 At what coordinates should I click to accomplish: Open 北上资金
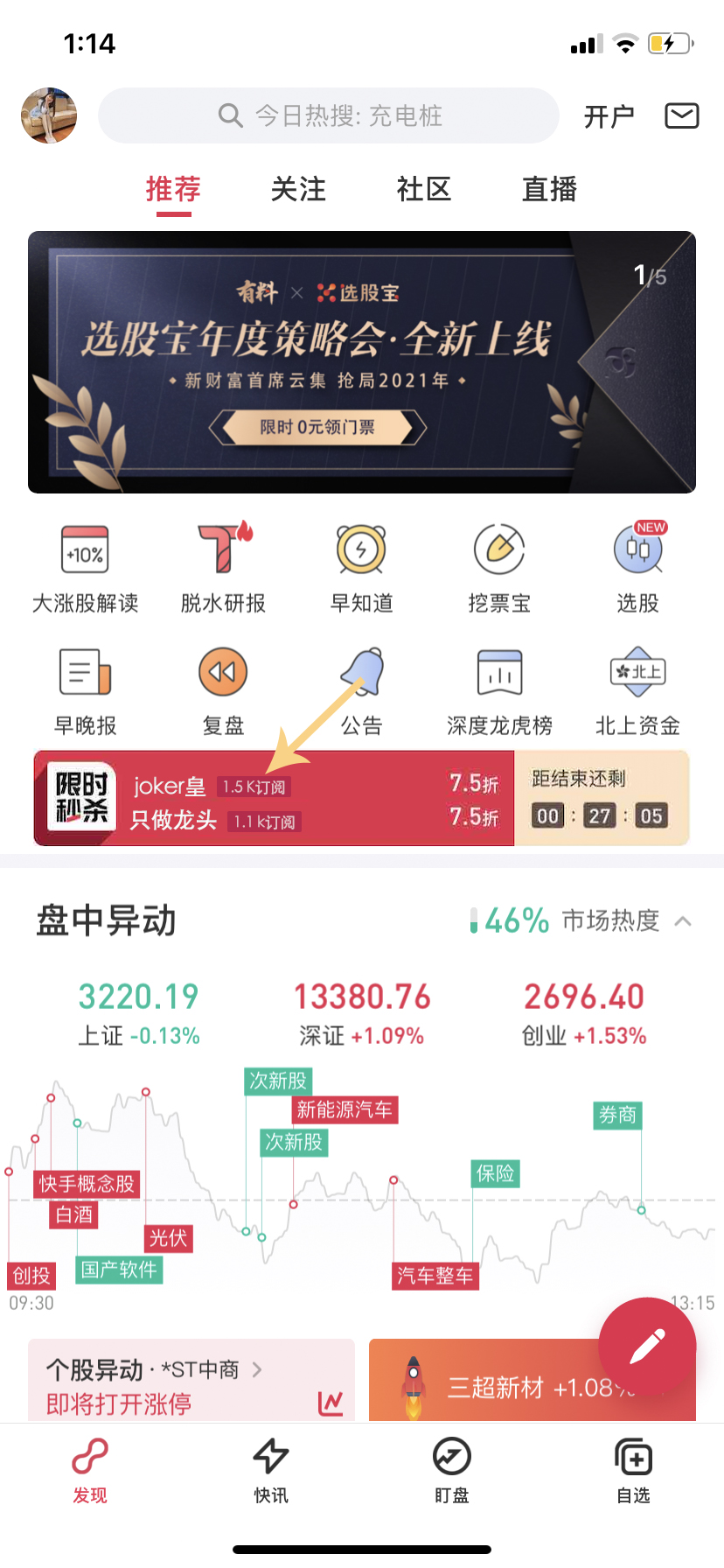(x=637, y=691)
